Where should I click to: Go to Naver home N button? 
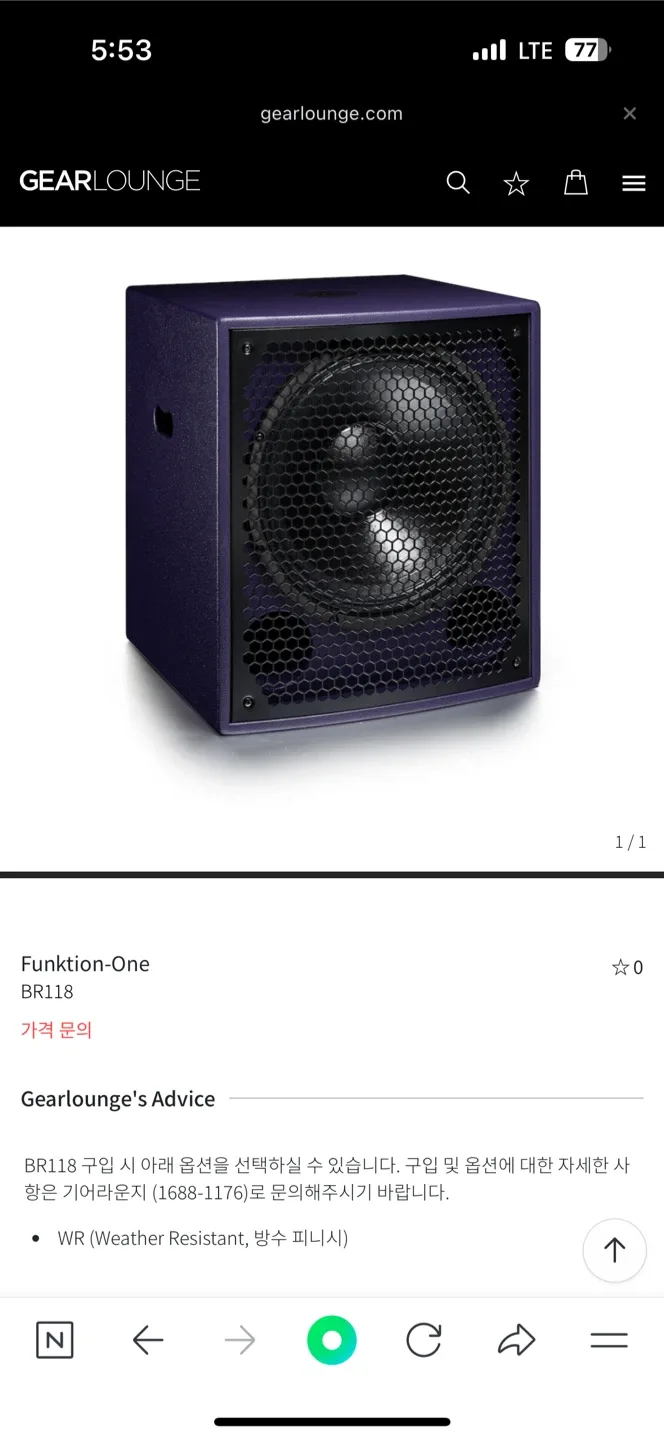click(54, 1341)
